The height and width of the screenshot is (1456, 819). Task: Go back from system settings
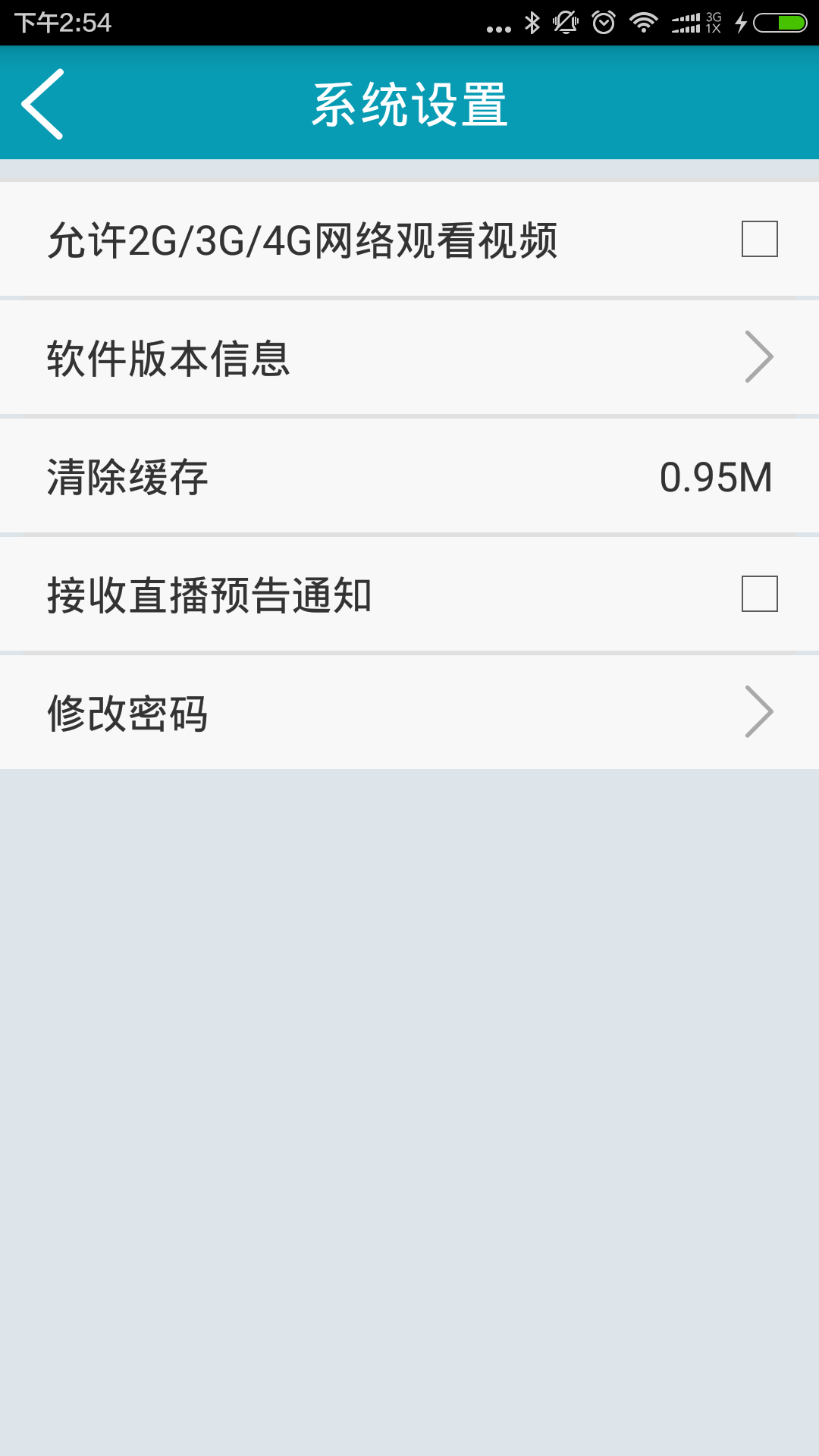coord(42,104)
